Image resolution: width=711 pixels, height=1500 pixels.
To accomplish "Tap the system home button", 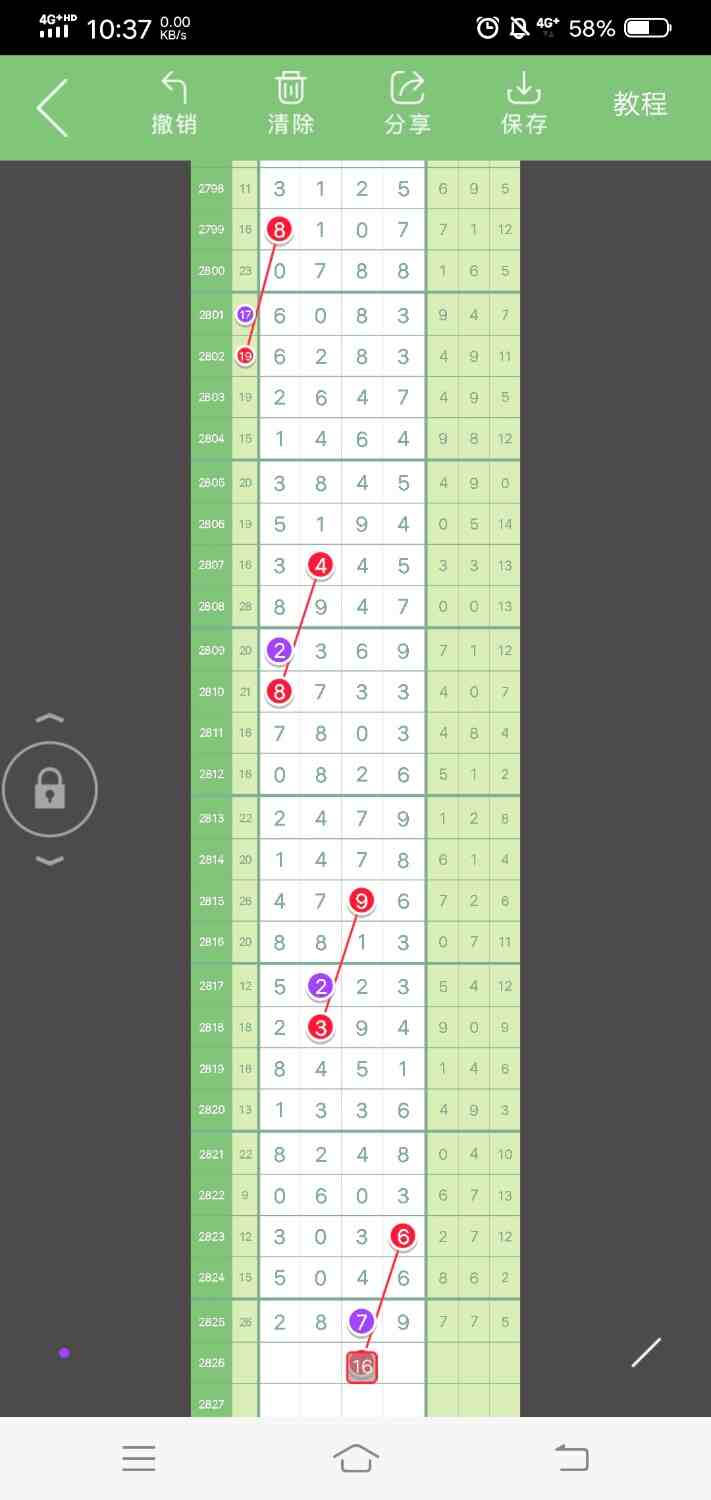I will click(x=356, y=1458).
